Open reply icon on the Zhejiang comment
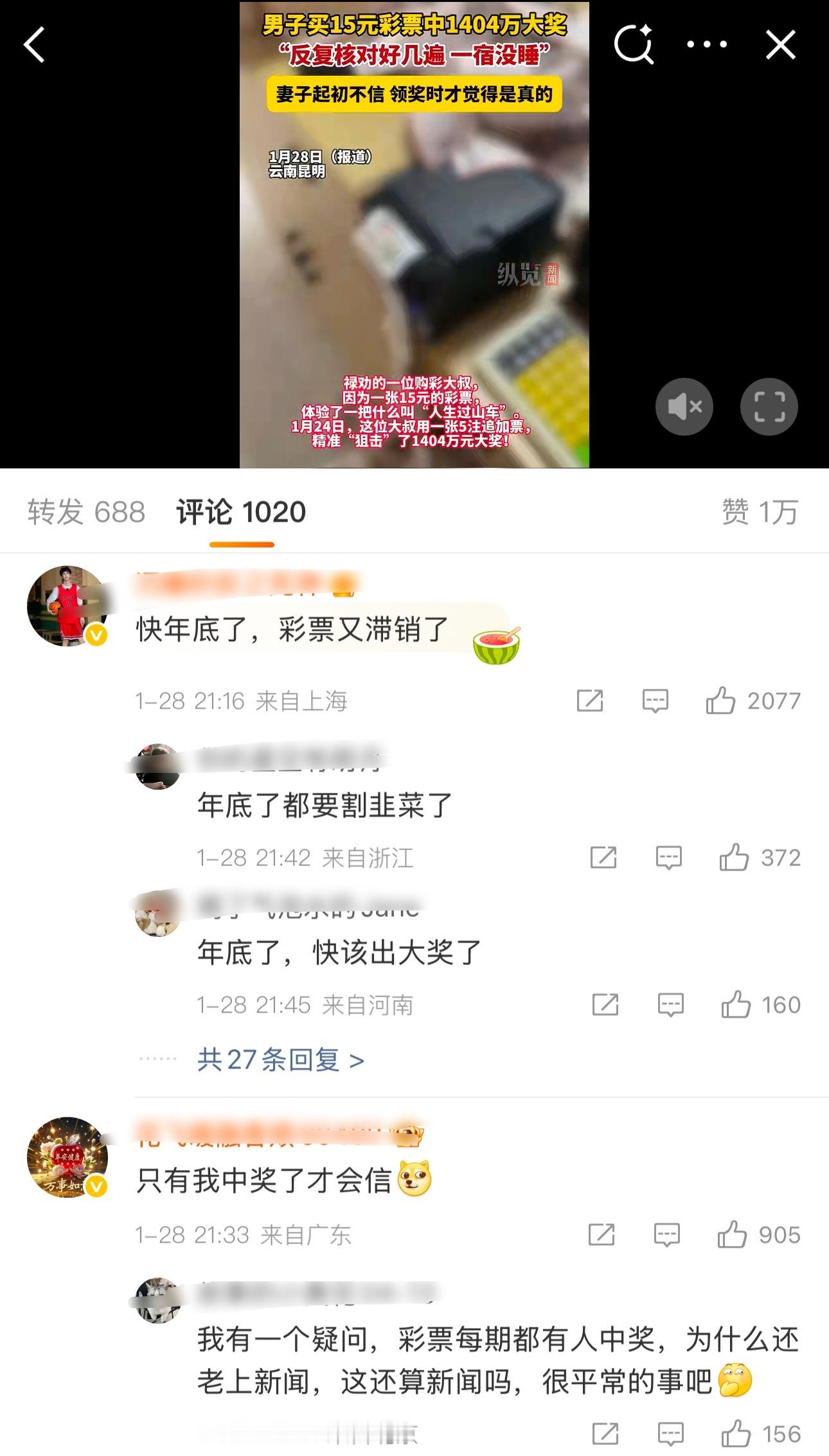Viewport: 829px width, 1456px height. [x=668, y=857]
